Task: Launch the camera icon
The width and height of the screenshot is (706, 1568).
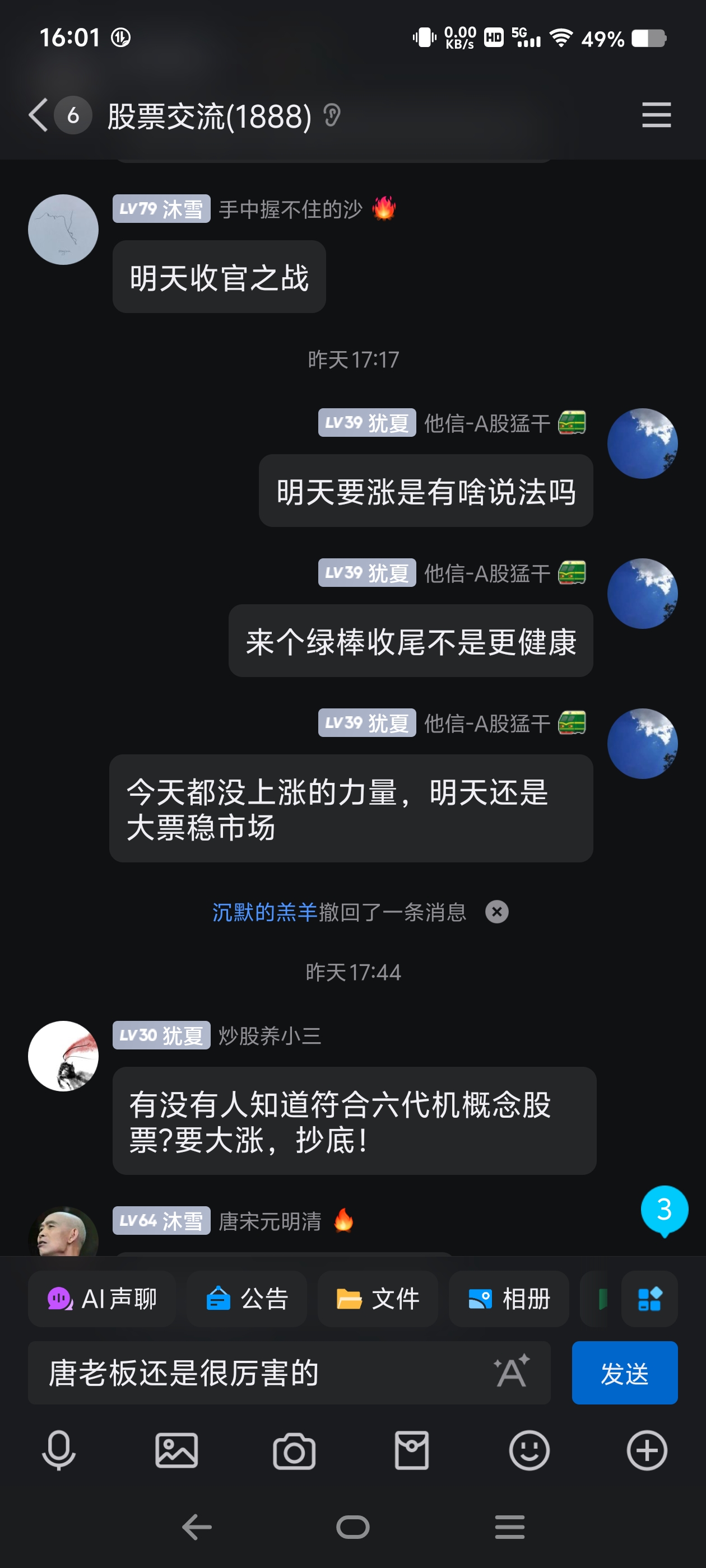Action: pyautogui.click(x=295, y=1450)
